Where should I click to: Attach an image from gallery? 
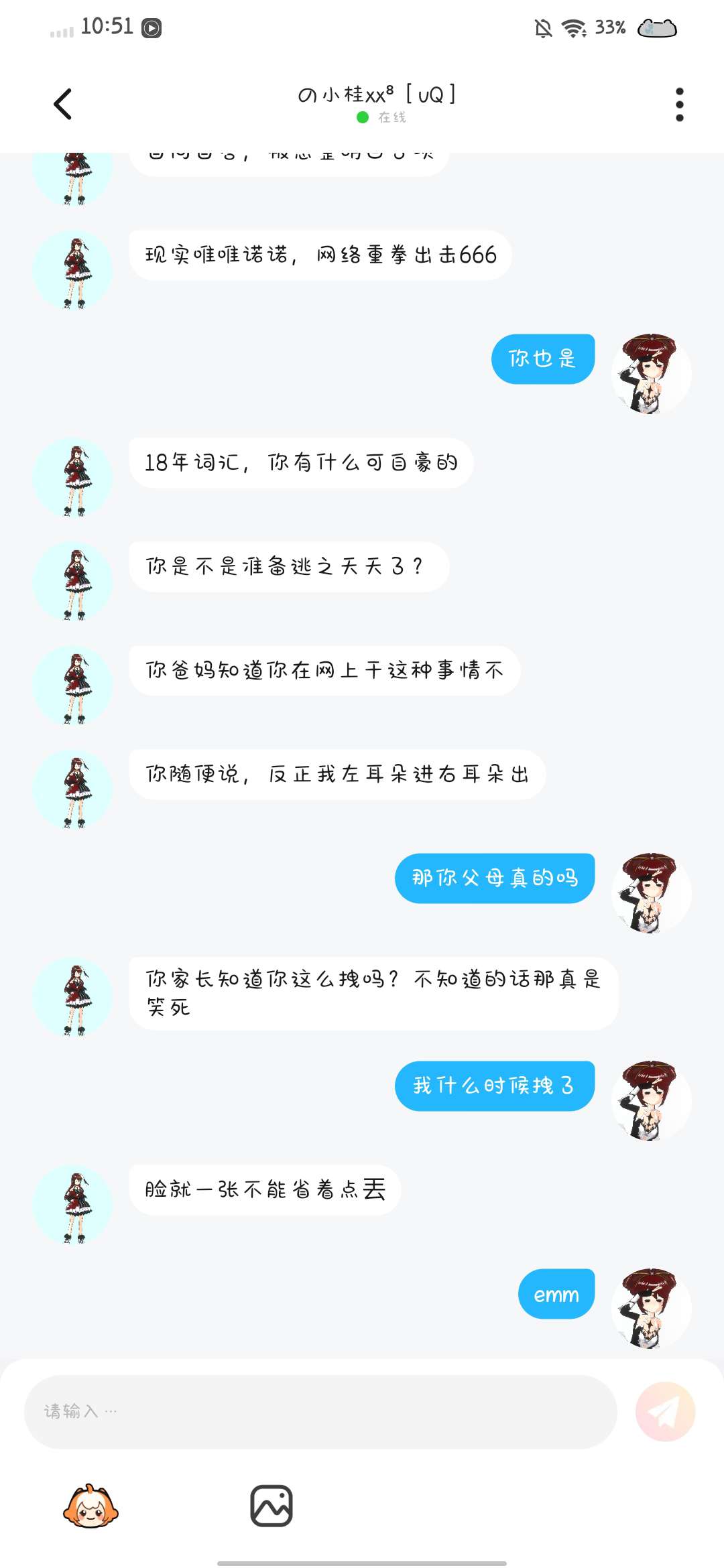[x=271, y=1506]
